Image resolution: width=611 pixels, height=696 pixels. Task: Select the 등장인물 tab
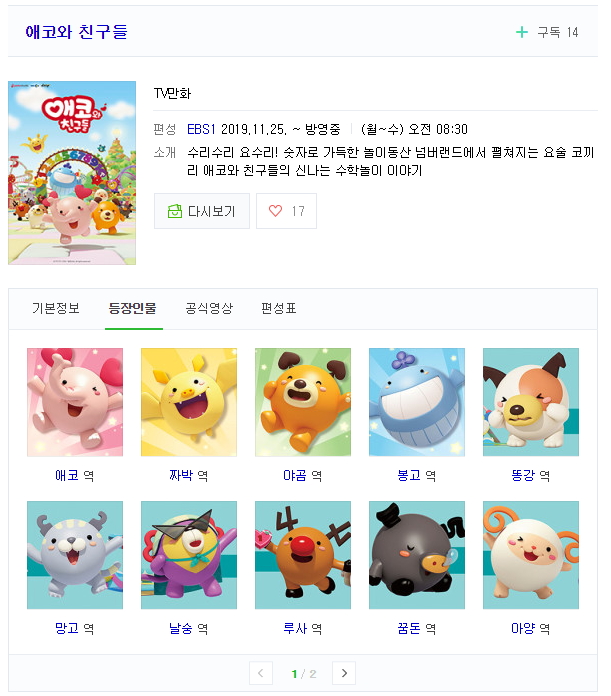(x=134, y=308)
